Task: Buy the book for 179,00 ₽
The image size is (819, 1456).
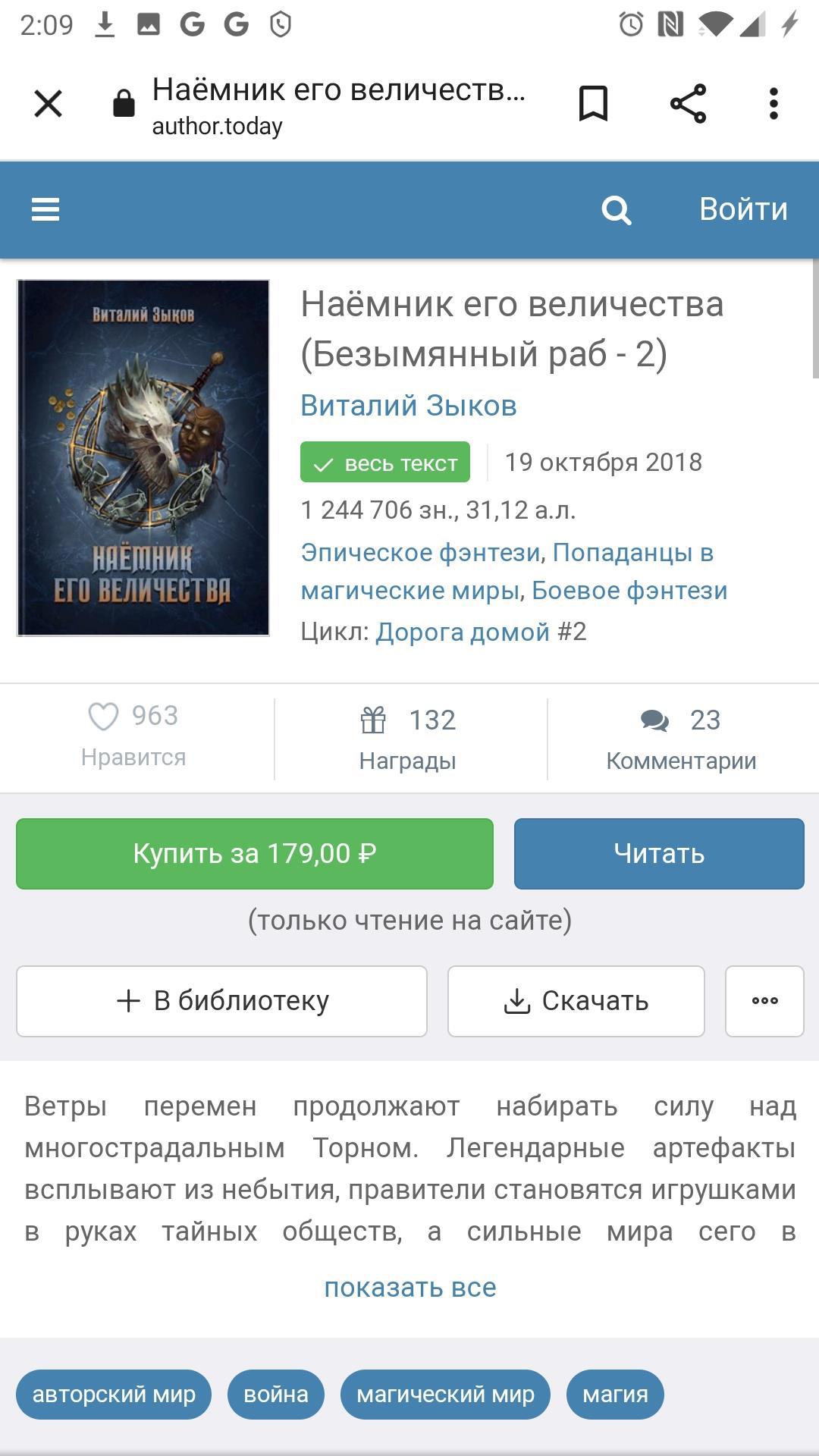Action: pos(255,853)
